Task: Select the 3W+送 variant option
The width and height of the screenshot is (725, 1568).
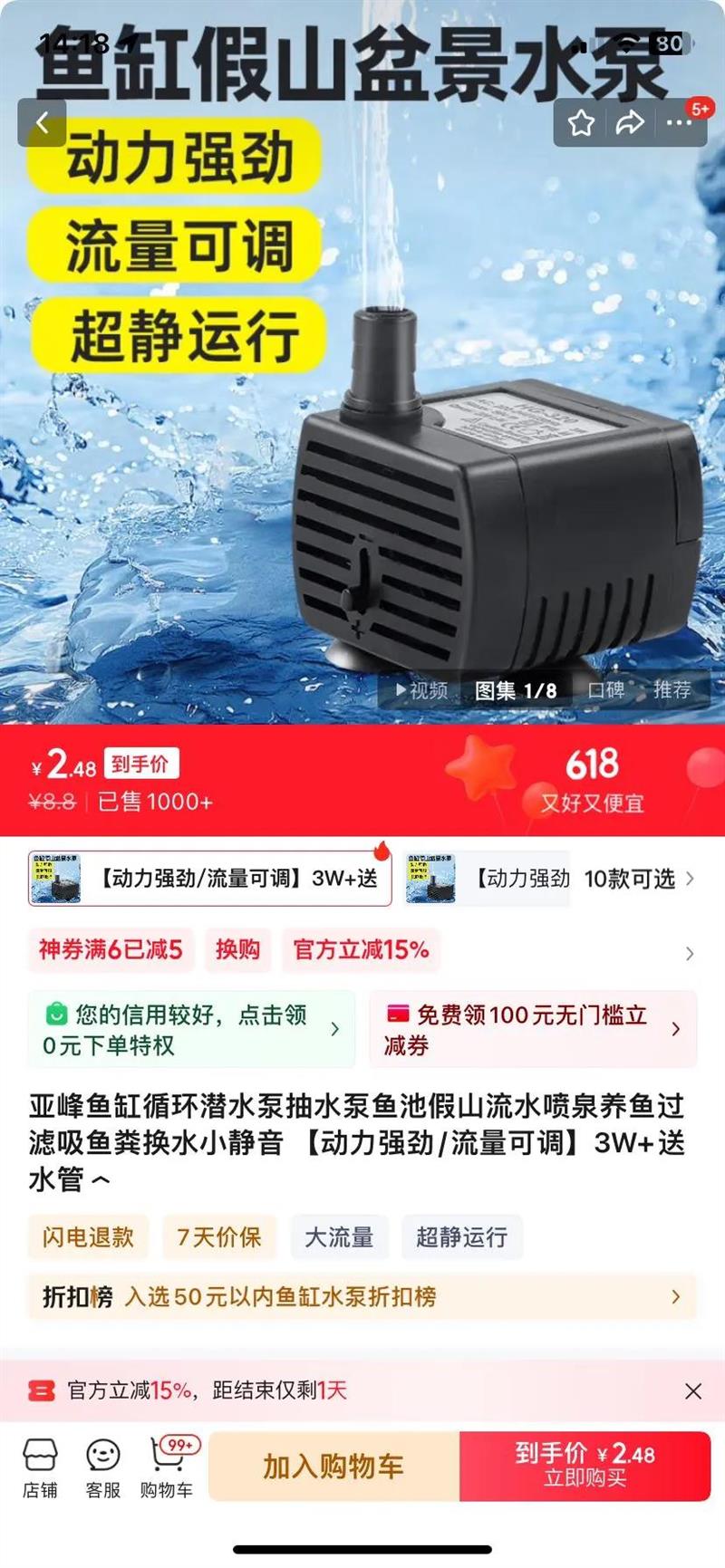Action: (x=210, y=879)
